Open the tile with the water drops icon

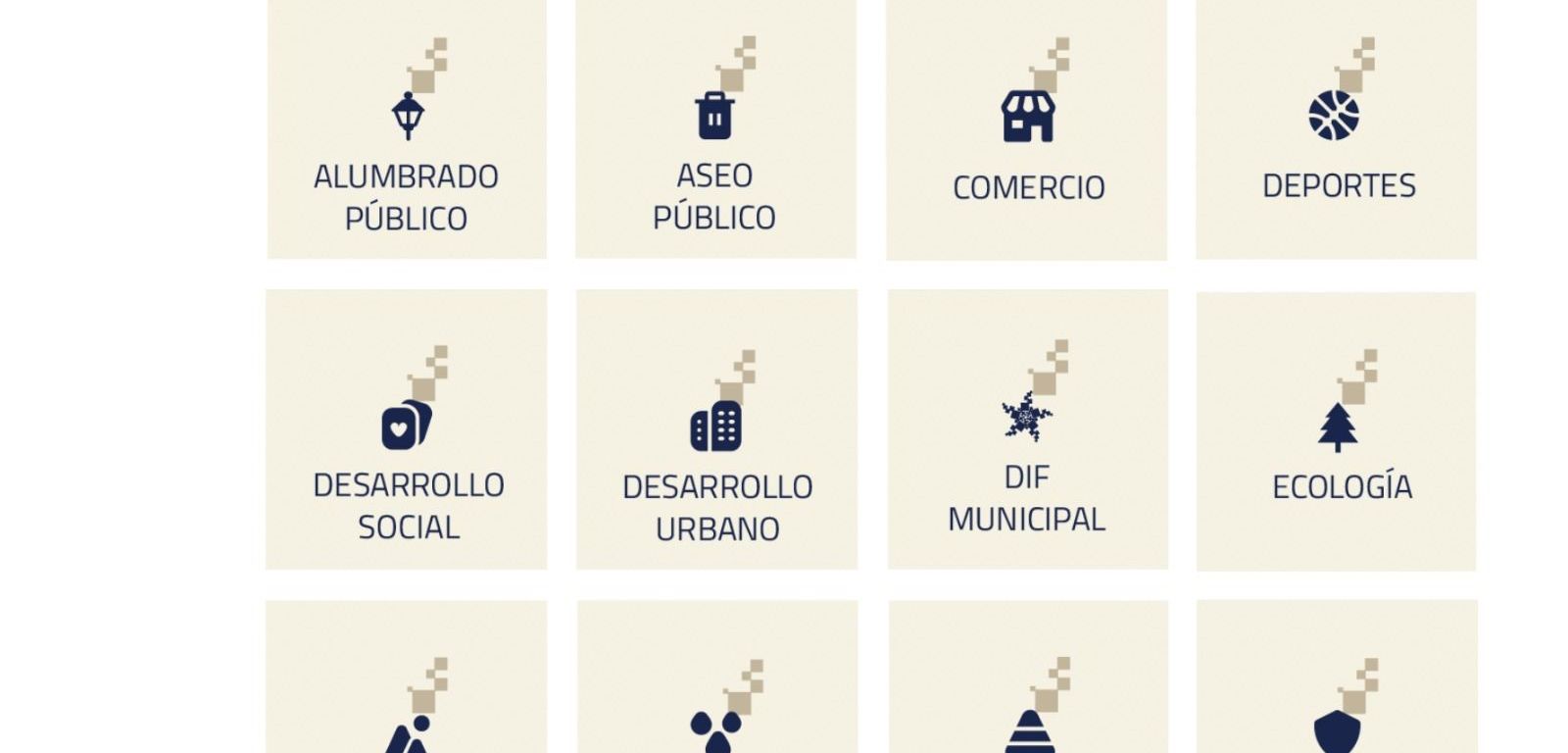point(717,686)
